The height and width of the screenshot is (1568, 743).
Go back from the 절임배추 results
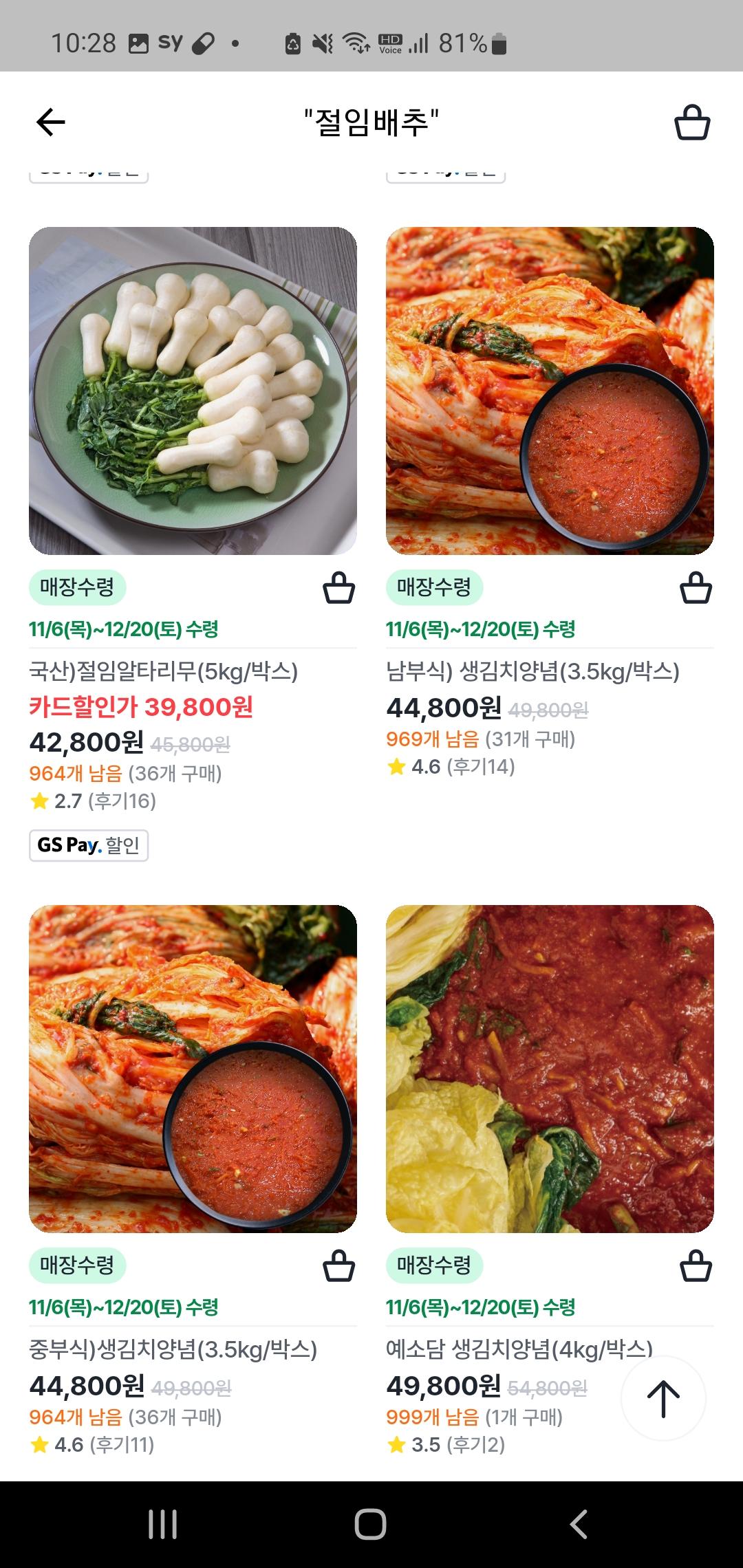pyautogui.click(x=50, y=122)
